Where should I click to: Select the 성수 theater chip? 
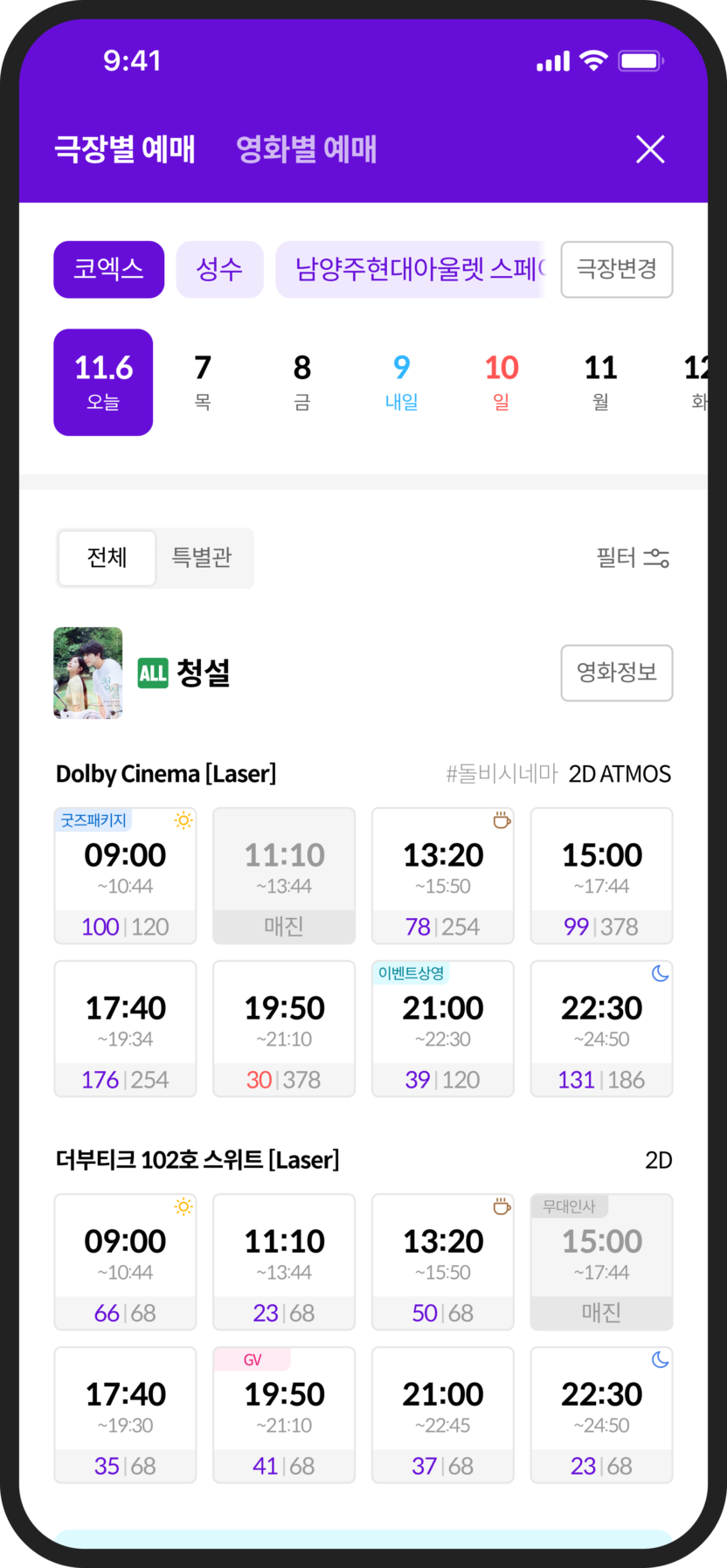click(x=219, y=269)
